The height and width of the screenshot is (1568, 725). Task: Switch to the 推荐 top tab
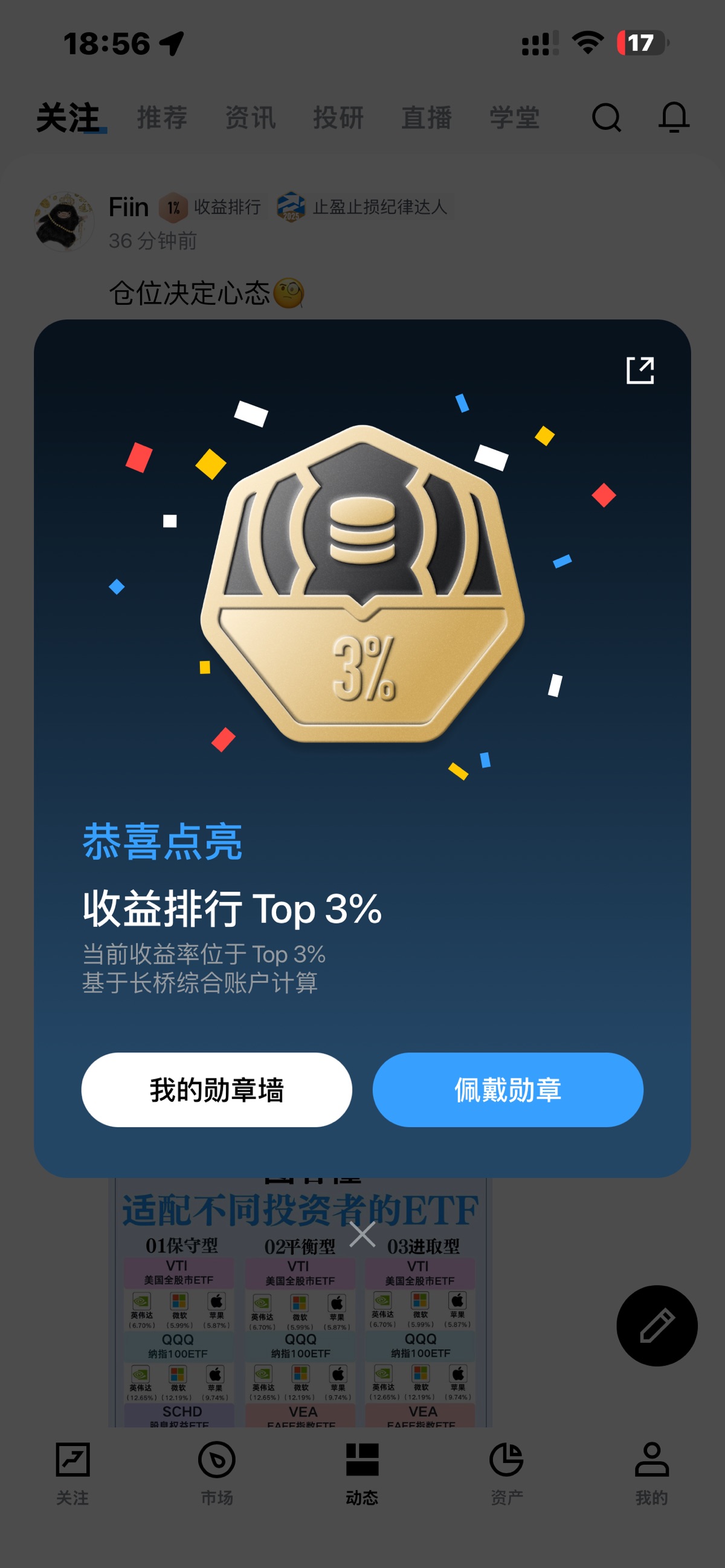point(162,117)
